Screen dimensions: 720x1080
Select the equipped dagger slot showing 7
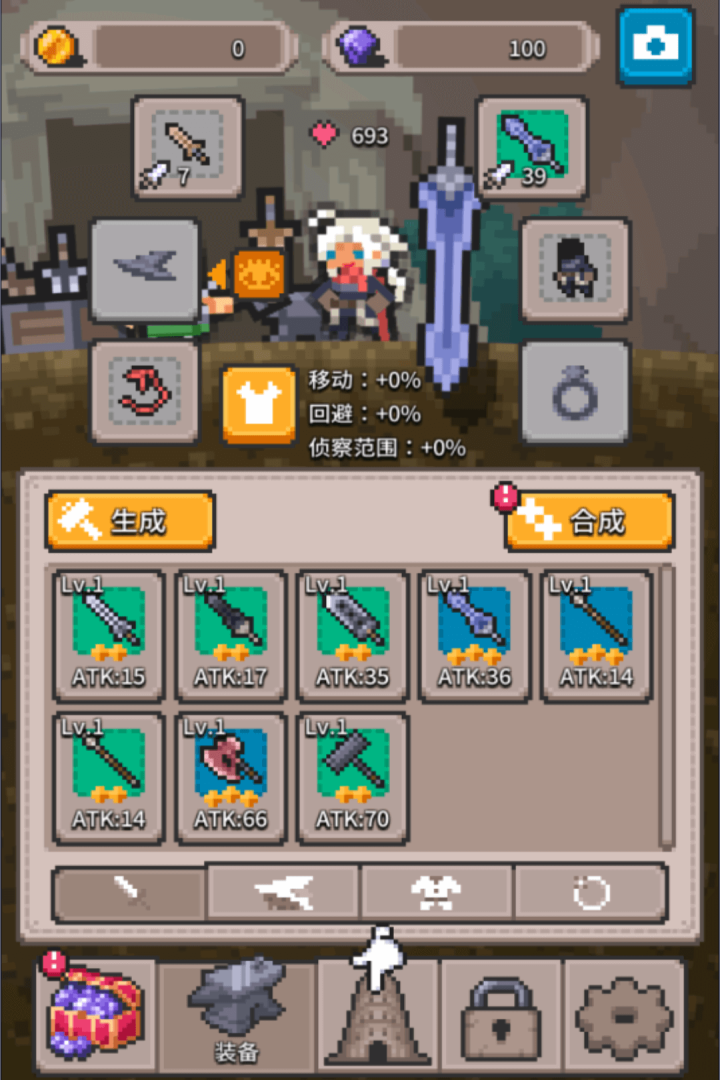point(186,146)
